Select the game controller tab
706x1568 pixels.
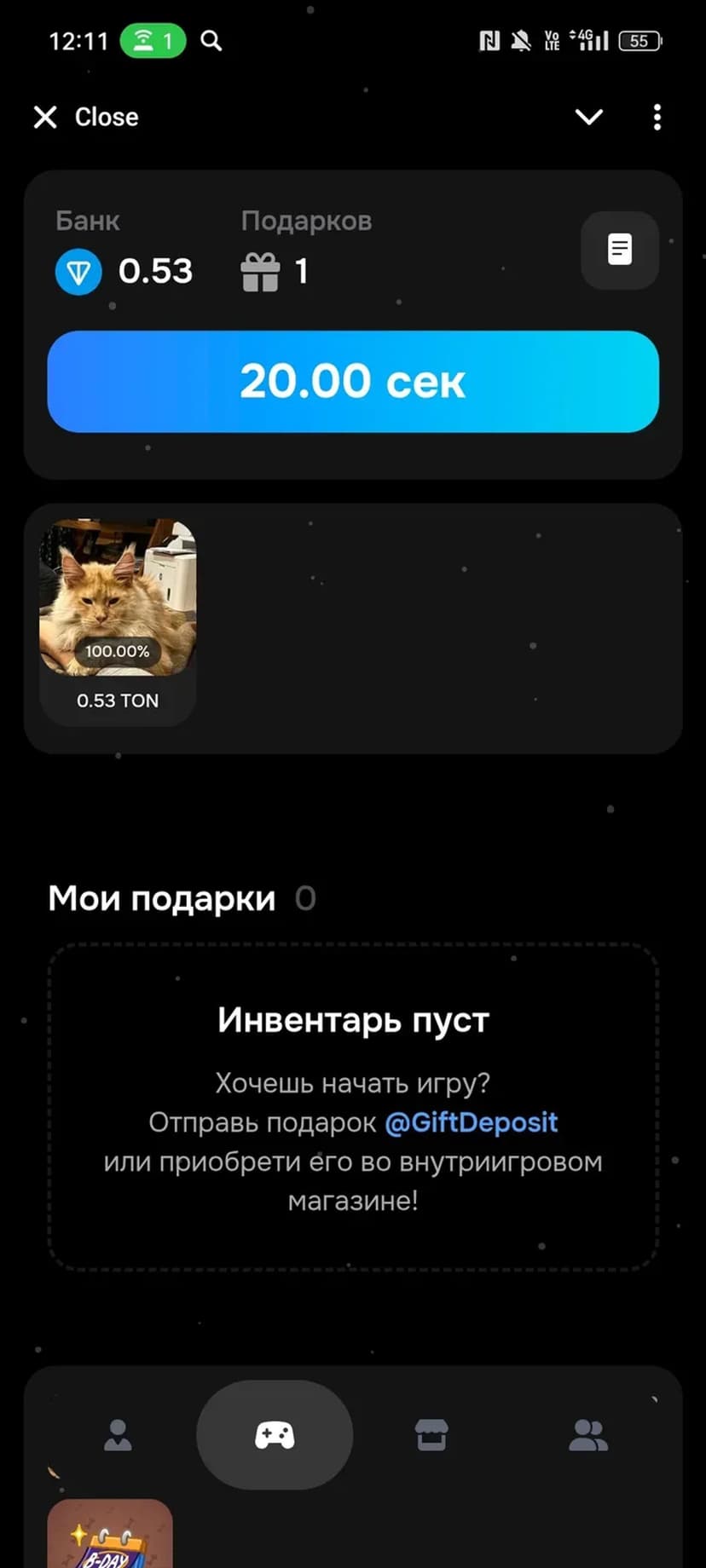pyautogui.click(x=275, y=1435)
